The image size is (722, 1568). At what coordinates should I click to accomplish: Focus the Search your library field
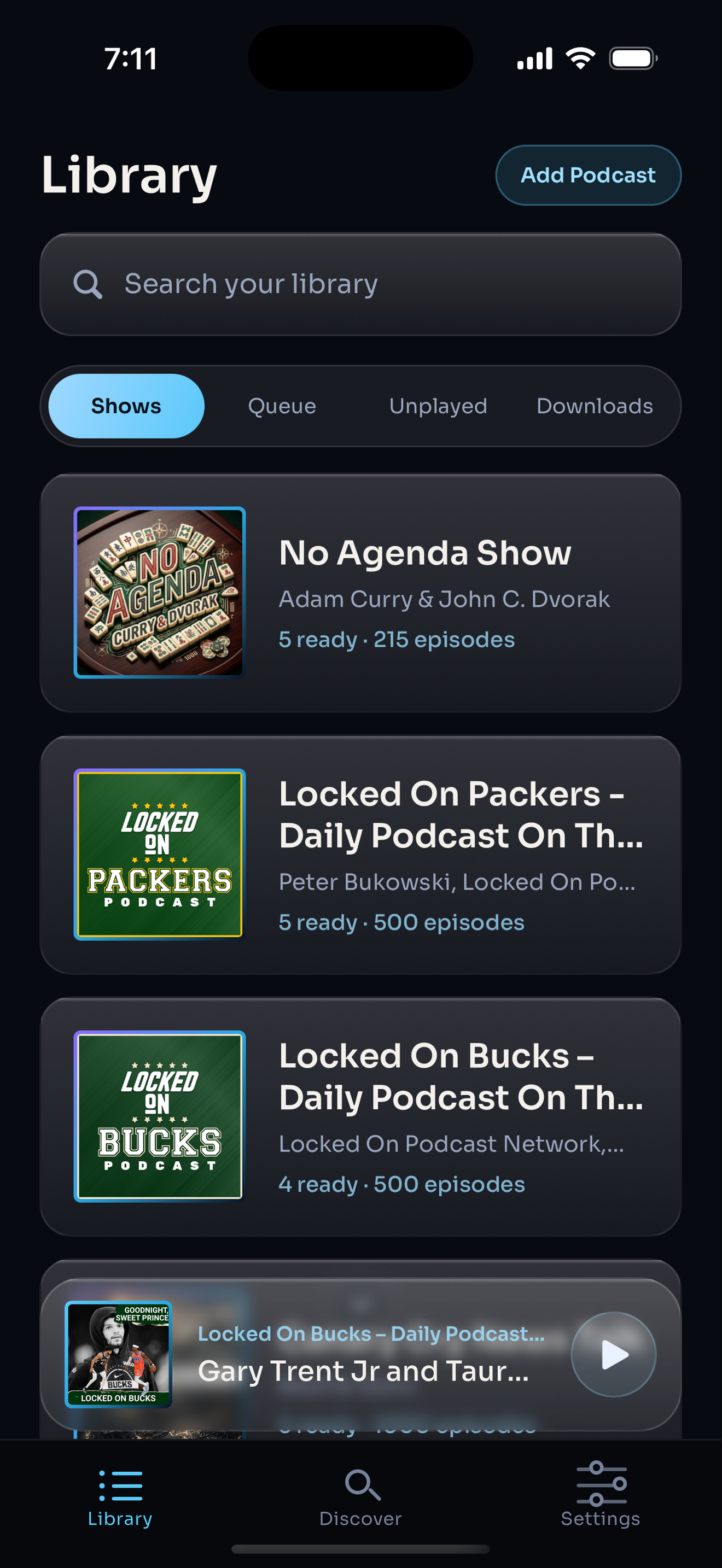360,284
